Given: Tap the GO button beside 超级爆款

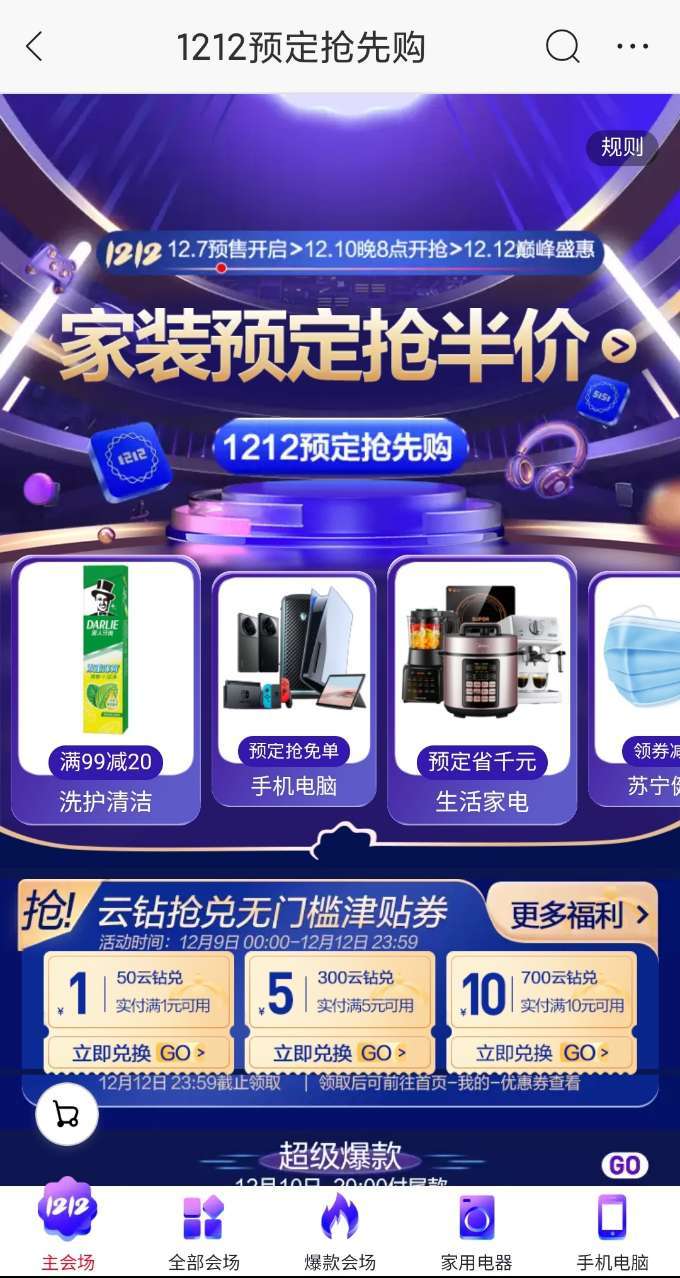Looking at the screenshot, I should click(x=624, y=1165).
